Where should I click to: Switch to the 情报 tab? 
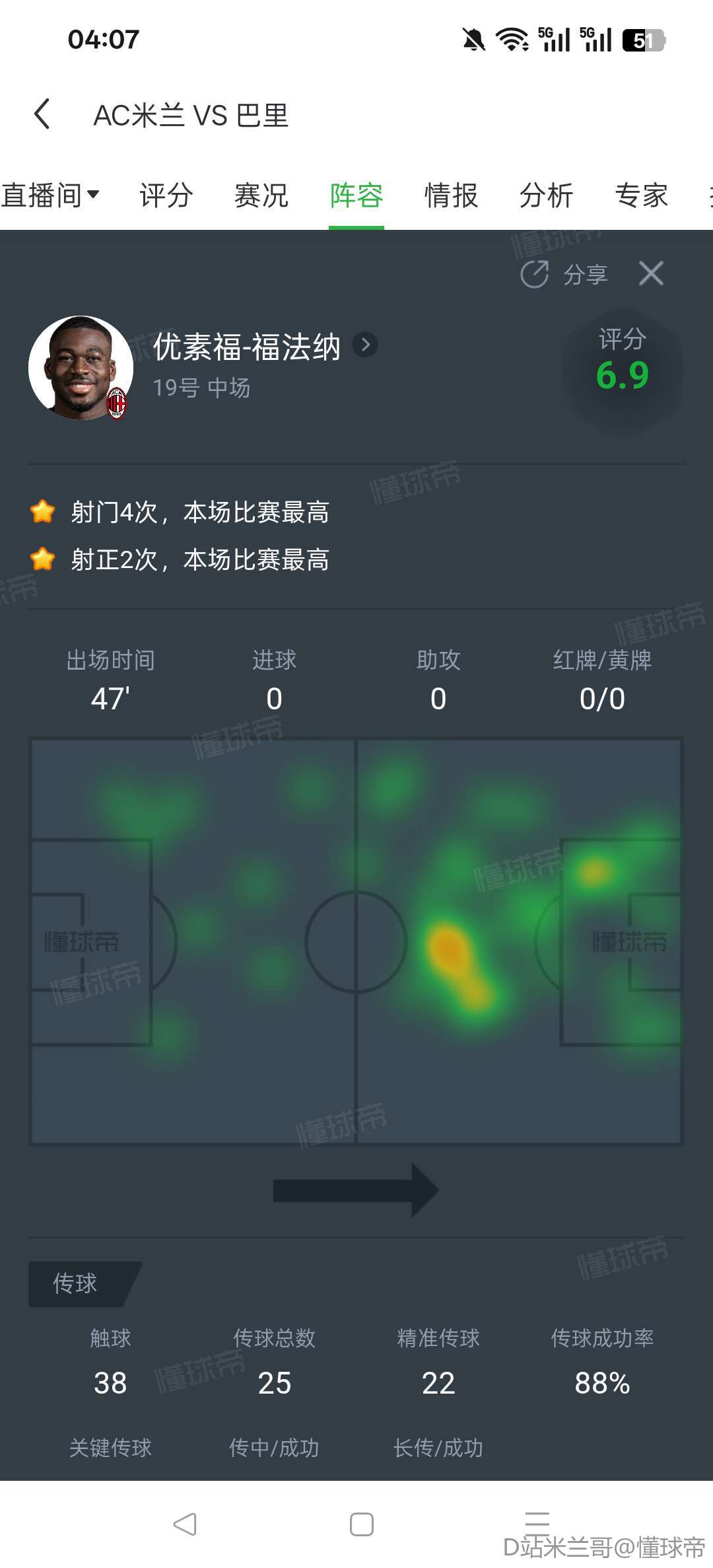coord(451,196)
